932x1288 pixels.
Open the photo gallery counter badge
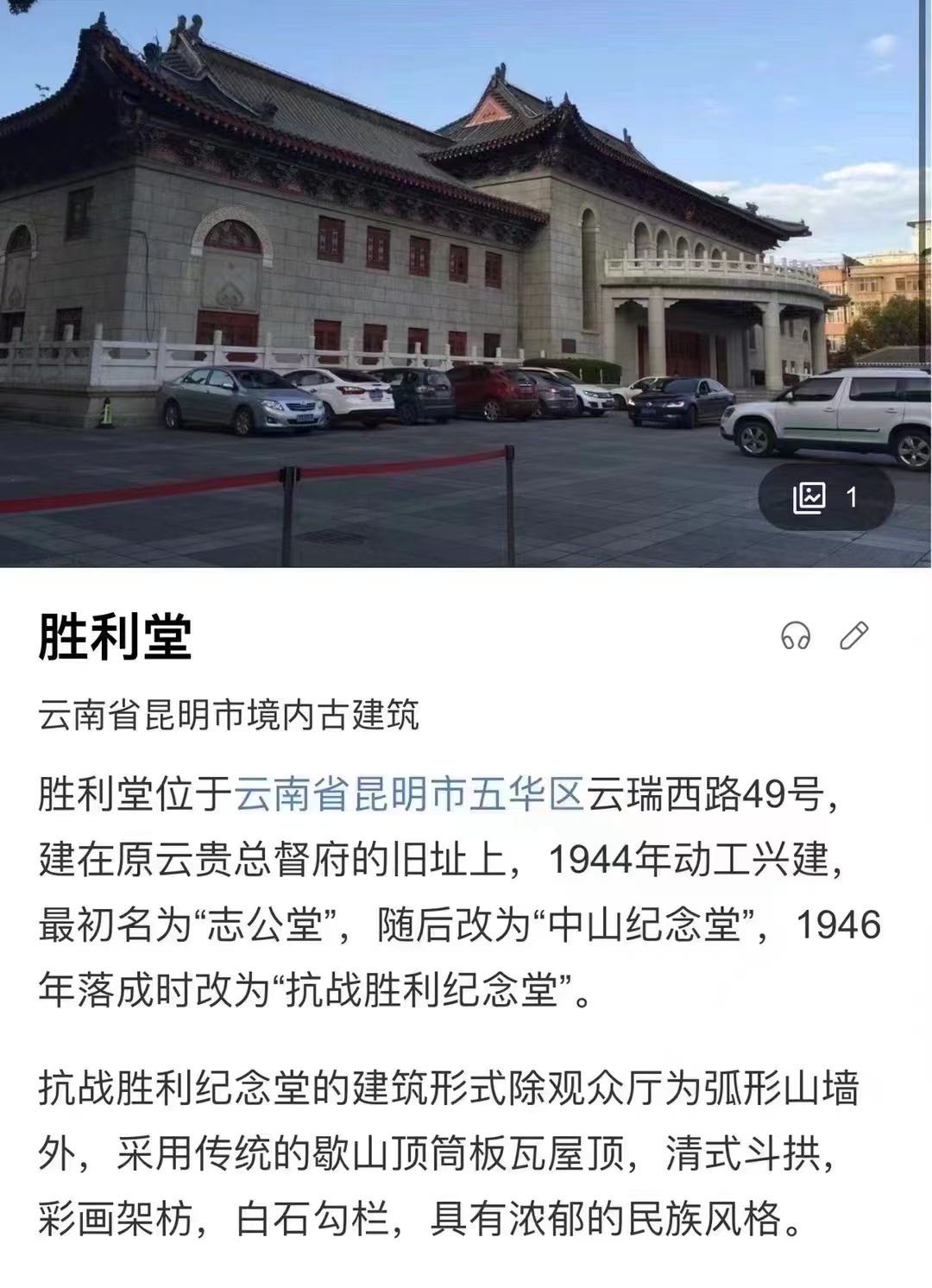coord(826,497)
